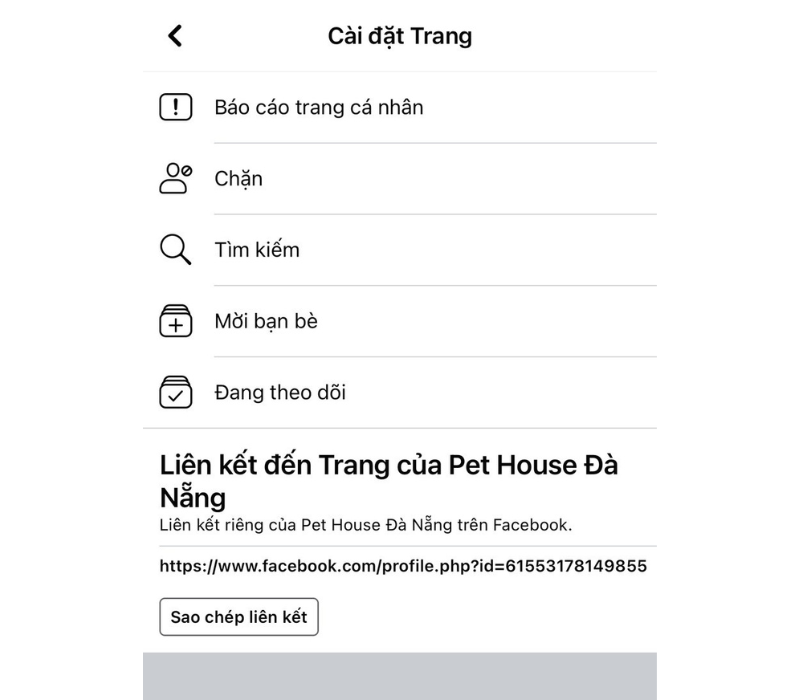Image resolution: width=800 pixels, height=700 pixels.
Task: Choose Mời bạn bè
Action: [266, 322]
